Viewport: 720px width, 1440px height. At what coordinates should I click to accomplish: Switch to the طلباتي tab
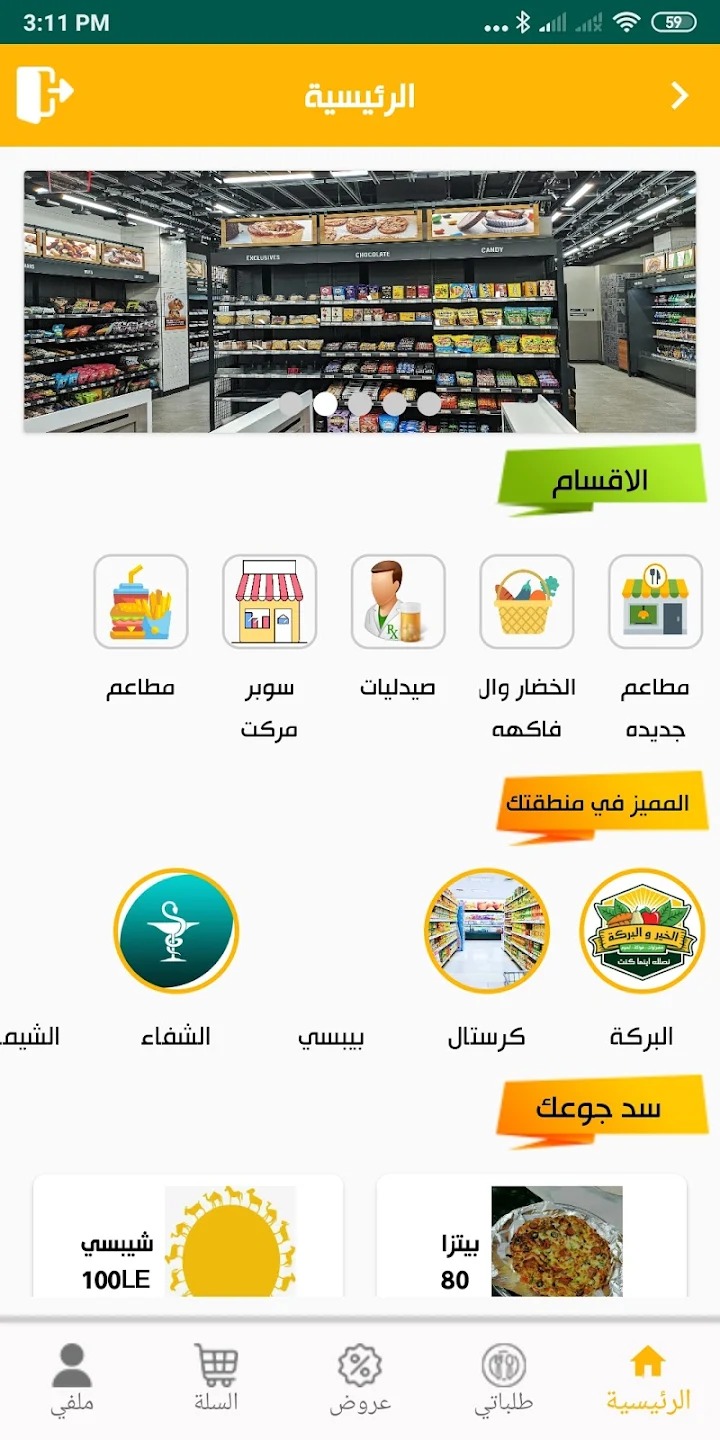point(504,1380)
